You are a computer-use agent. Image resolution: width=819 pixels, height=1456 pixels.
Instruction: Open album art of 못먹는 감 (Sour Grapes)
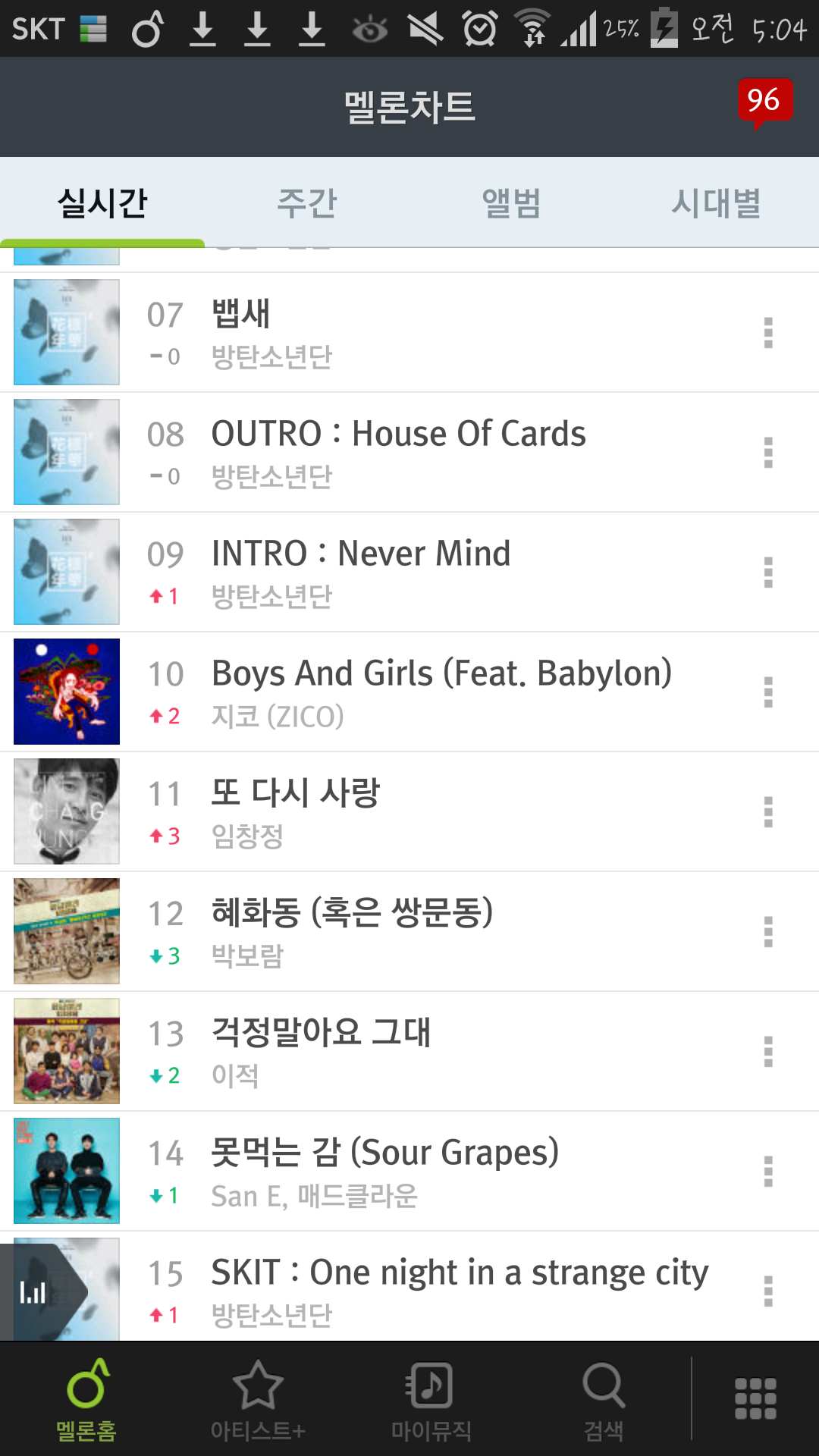67,1171
